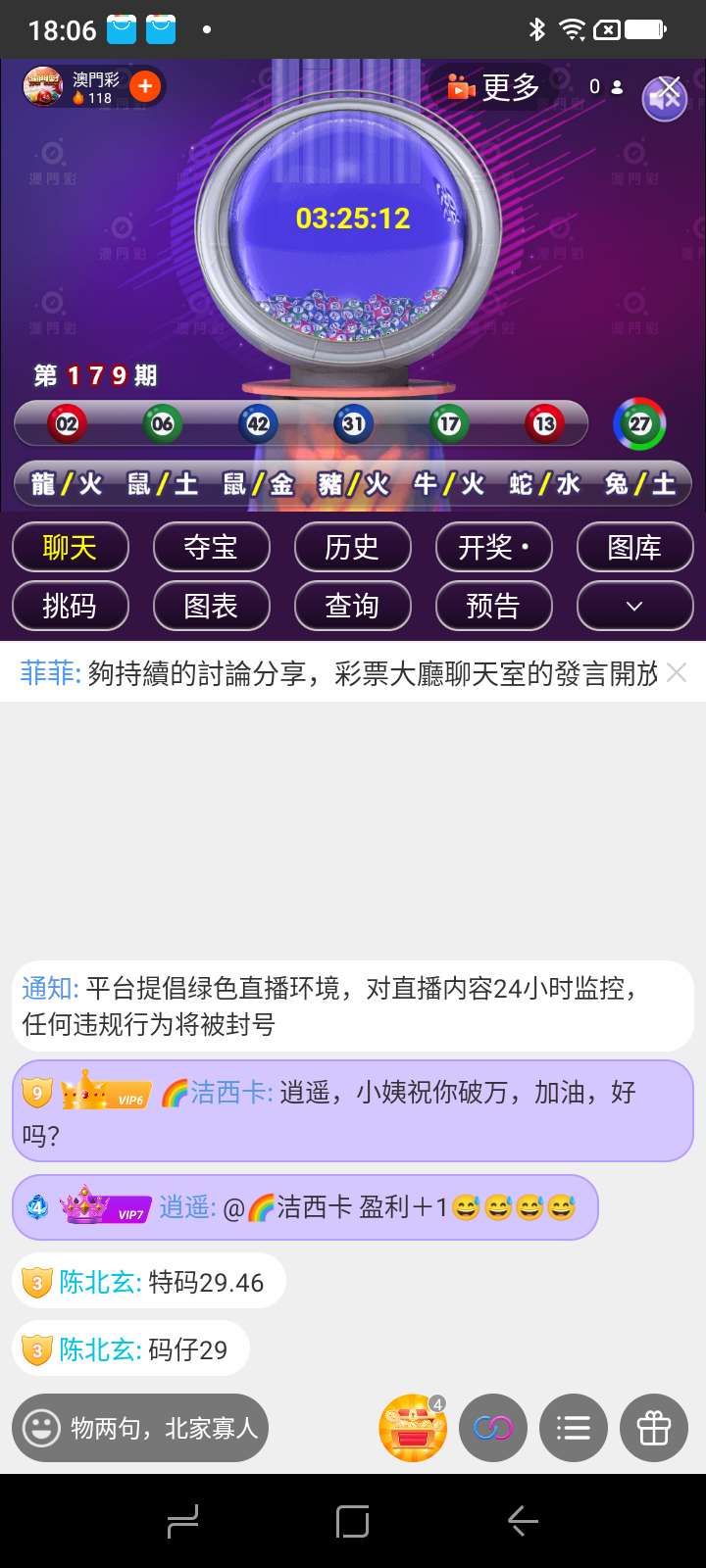Open the treasure basket with badge 4
The width and height of the screenshot is (706, 1568).
[x=413, y=1428]
